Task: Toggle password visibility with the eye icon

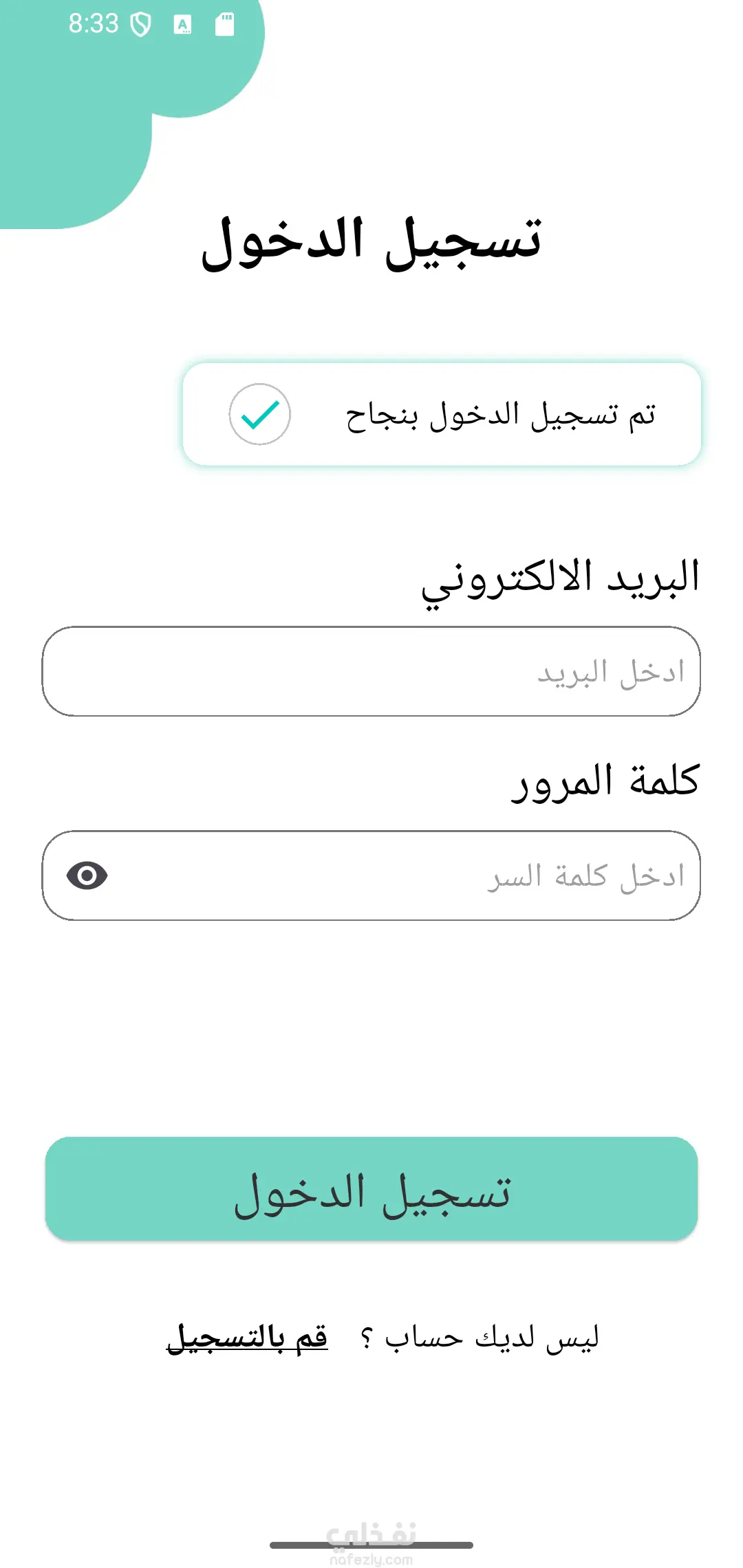Action: (x=87, y=875)
